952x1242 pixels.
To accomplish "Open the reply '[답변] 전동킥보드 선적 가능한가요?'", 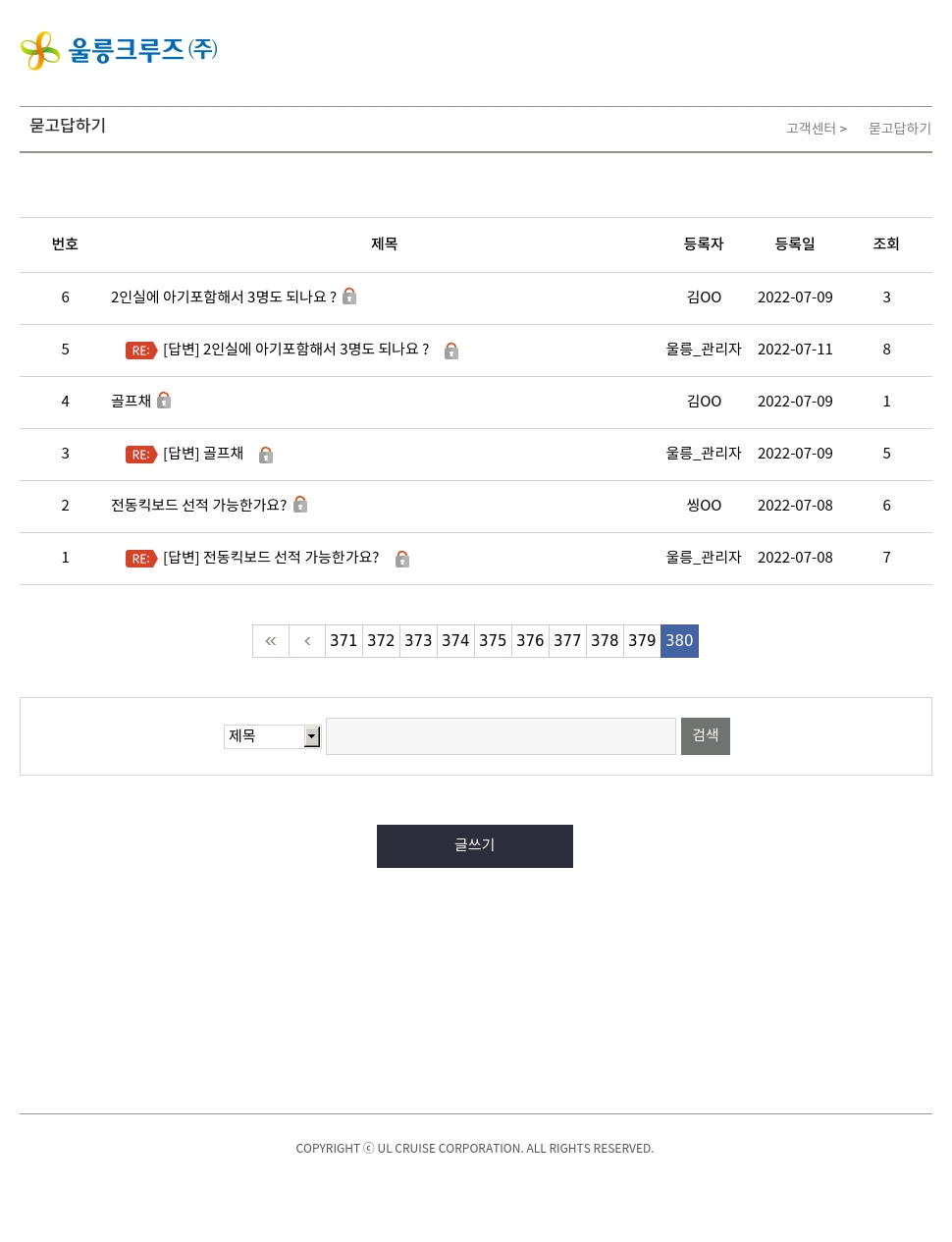I will coord(271,557).
